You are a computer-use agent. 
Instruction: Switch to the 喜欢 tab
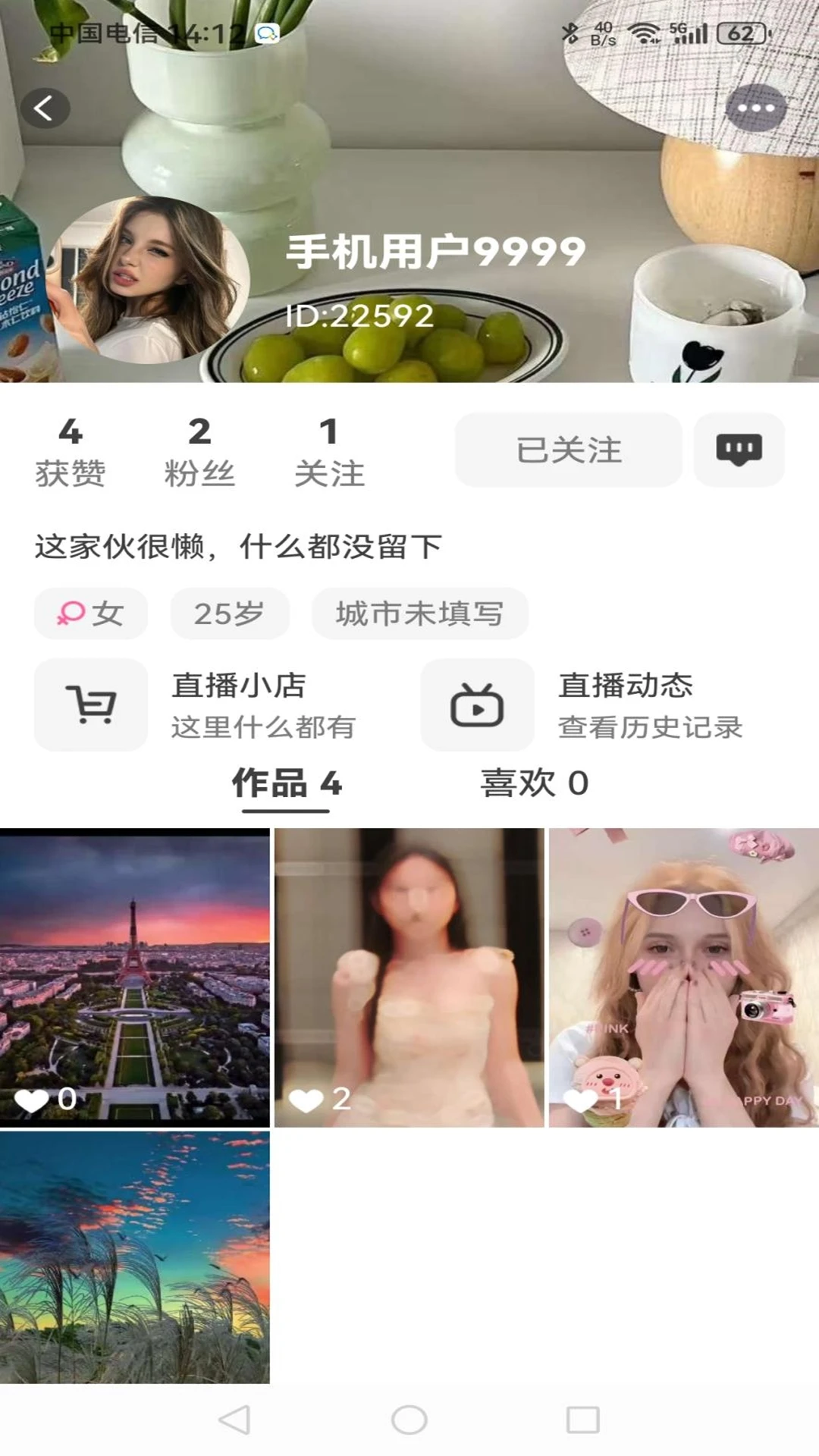(x=534, y=783)
